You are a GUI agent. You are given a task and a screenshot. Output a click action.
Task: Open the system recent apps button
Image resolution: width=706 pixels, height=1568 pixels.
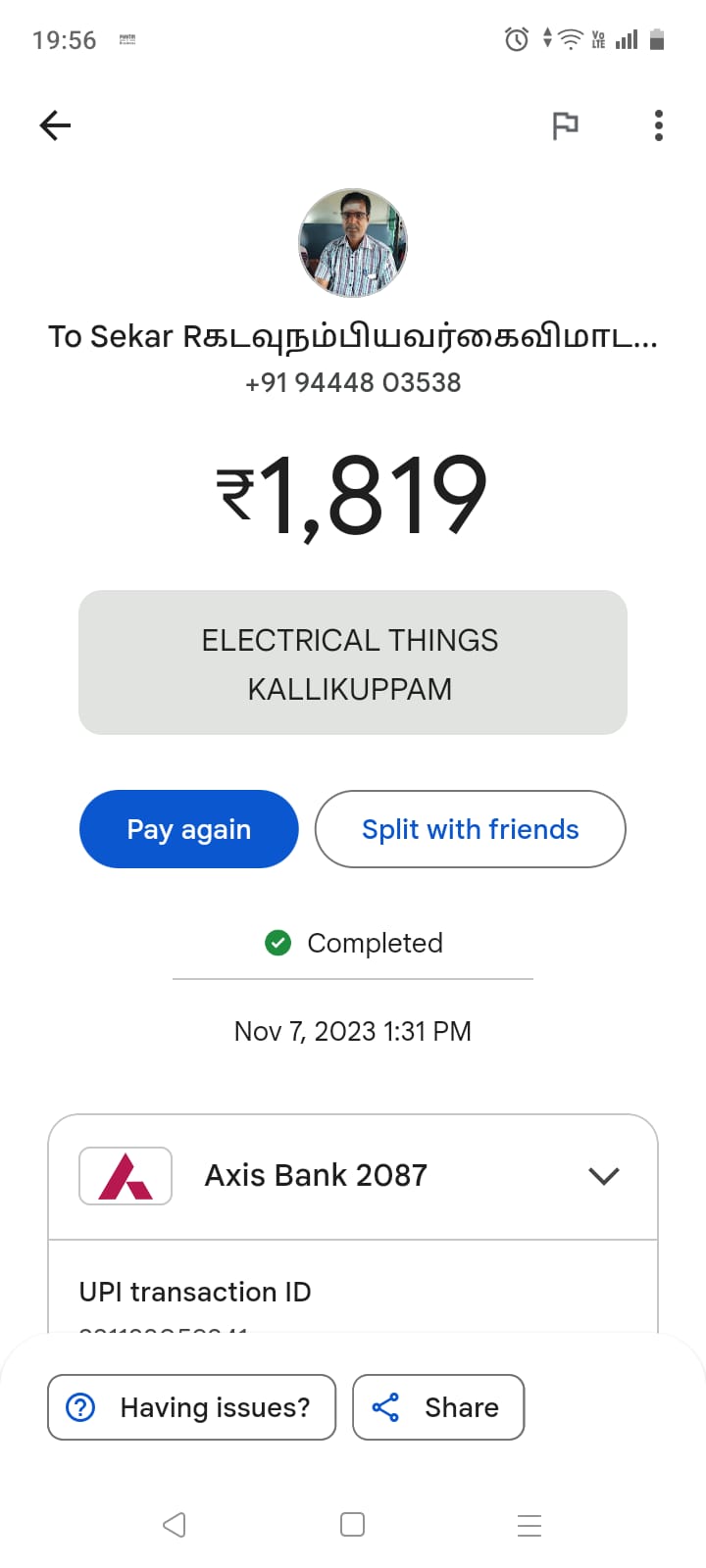click(529, 1525)
